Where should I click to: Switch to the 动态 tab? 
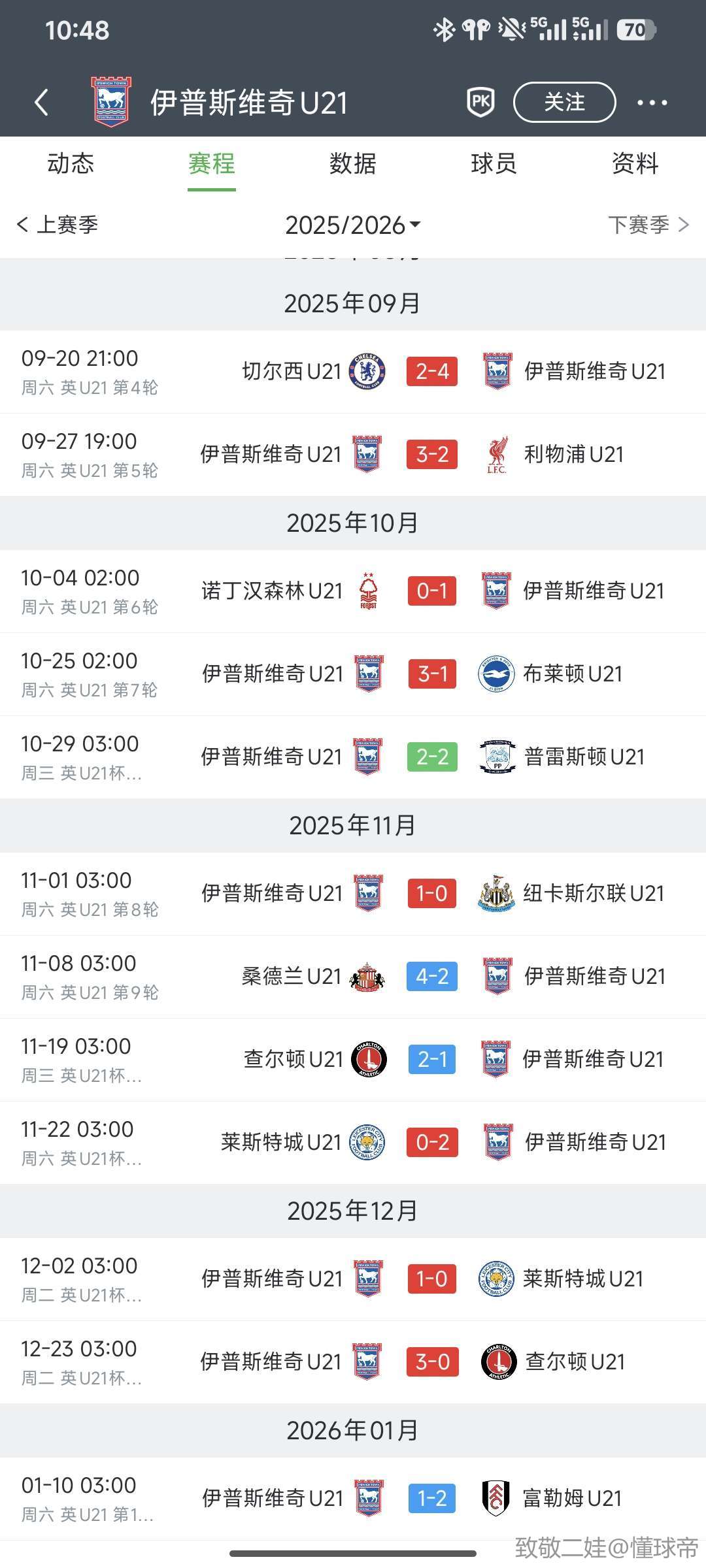click(71, 164)
